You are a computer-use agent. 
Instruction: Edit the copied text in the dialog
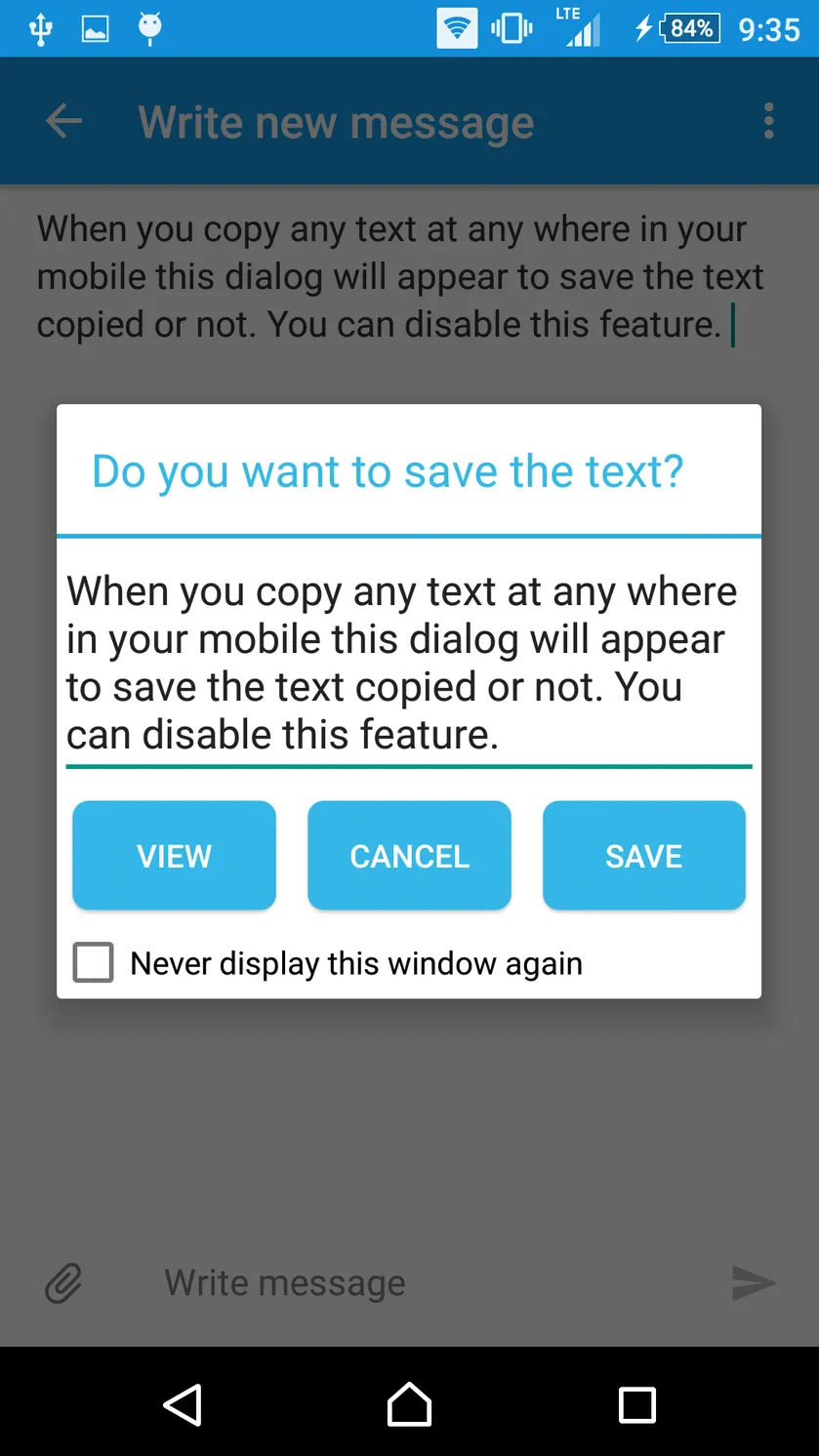pyautogui.click(x=409, y=663)
